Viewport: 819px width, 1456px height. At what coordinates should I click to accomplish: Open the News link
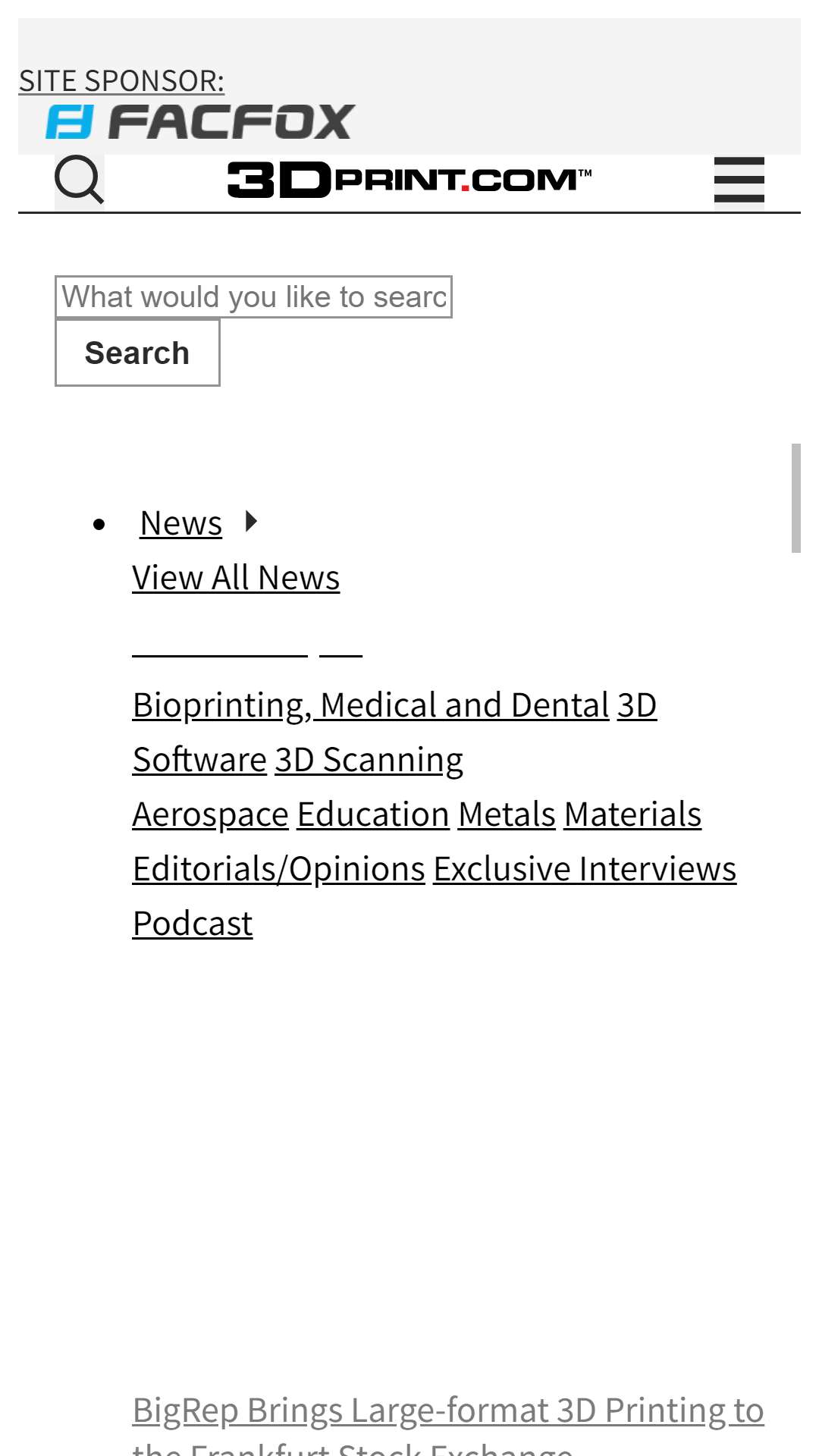coord(181,522)
